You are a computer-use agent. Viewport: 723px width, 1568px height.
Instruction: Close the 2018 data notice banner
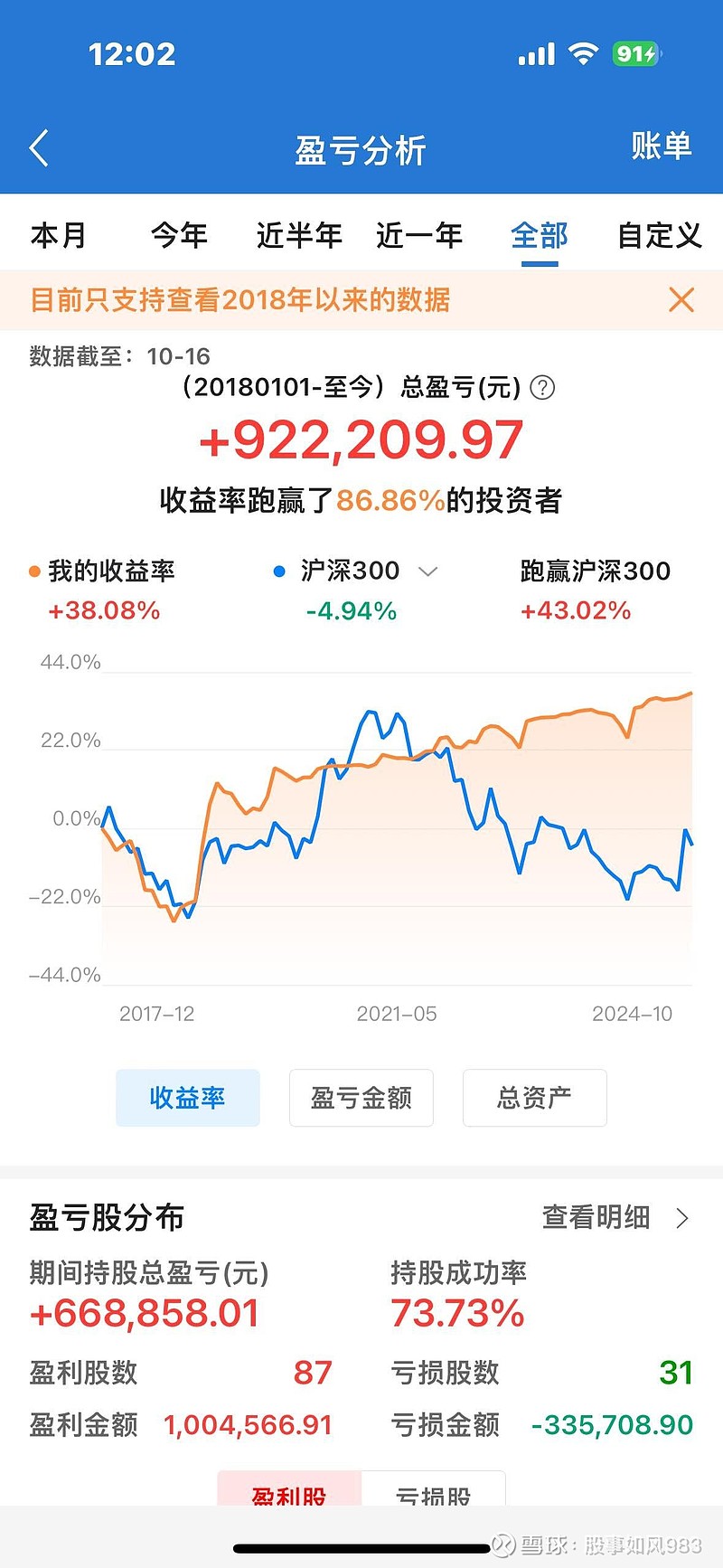(x=681, y=299)
